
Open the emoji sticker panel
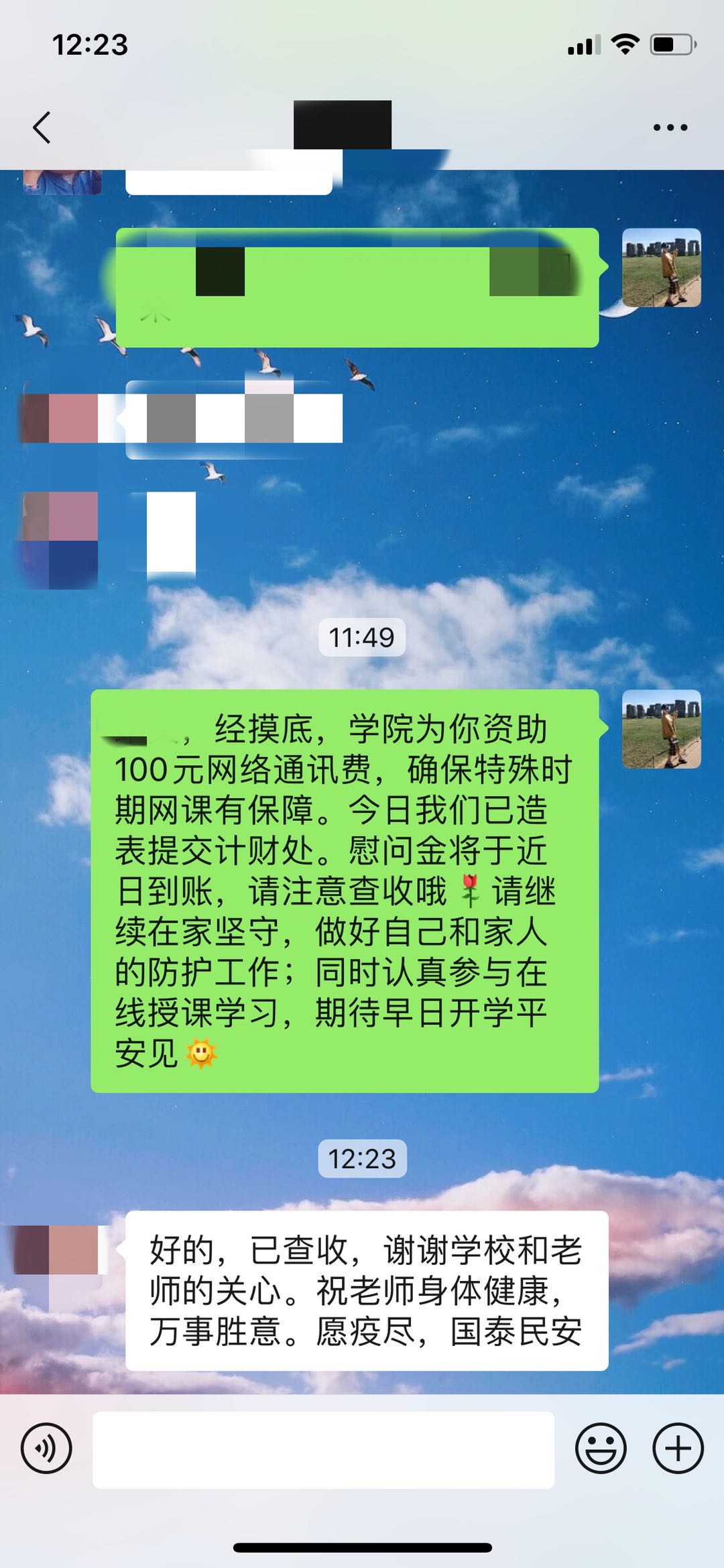tap(601, 1448)
